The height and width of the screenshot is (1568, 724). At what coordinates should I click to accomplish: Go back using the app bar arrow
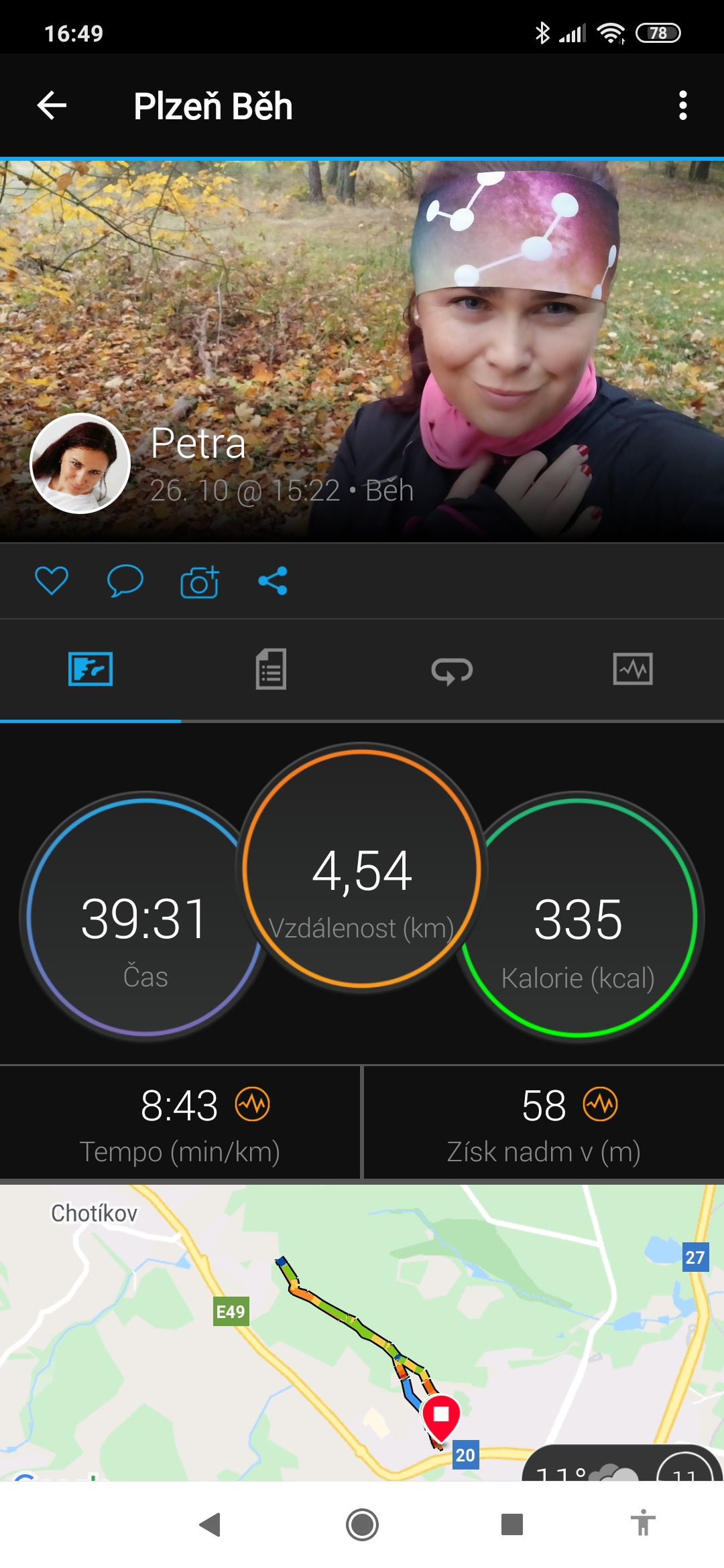click(52, 105)
